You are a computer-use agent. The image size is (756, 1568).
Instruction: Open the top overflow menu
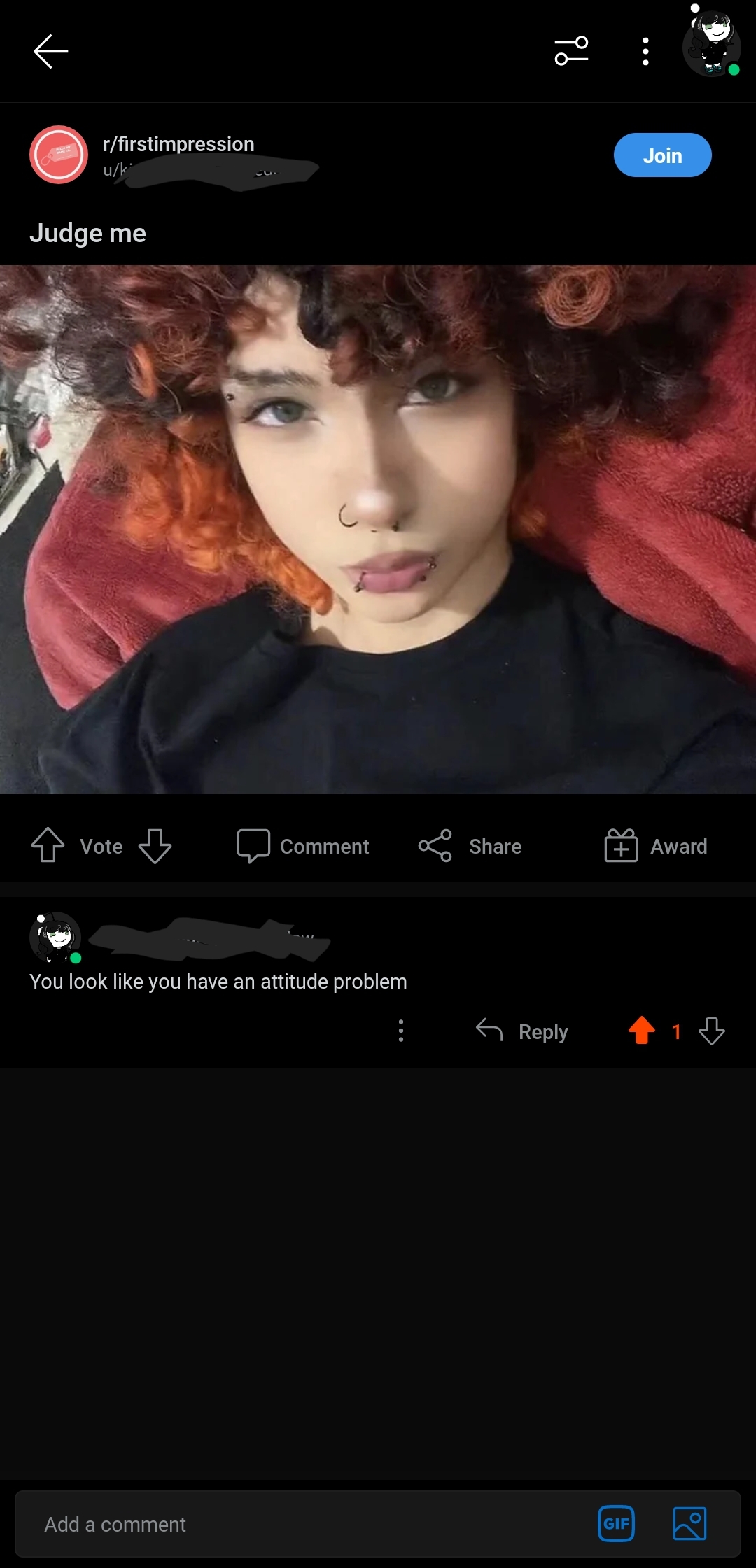tap(645, 51)
